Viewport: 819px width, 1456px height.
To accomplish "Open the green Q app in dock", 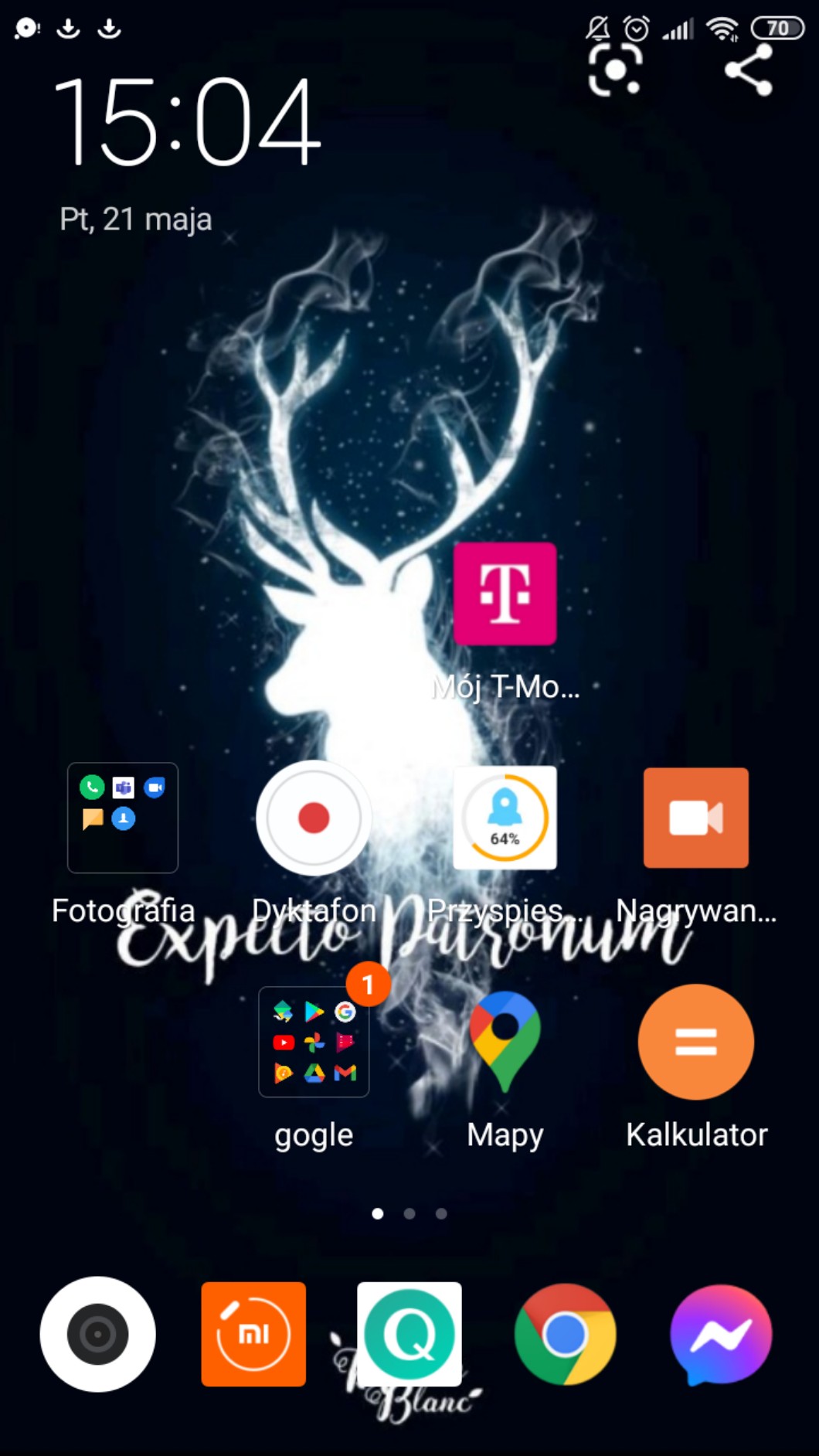I will pyautogui.click(x=409, y=1334).
